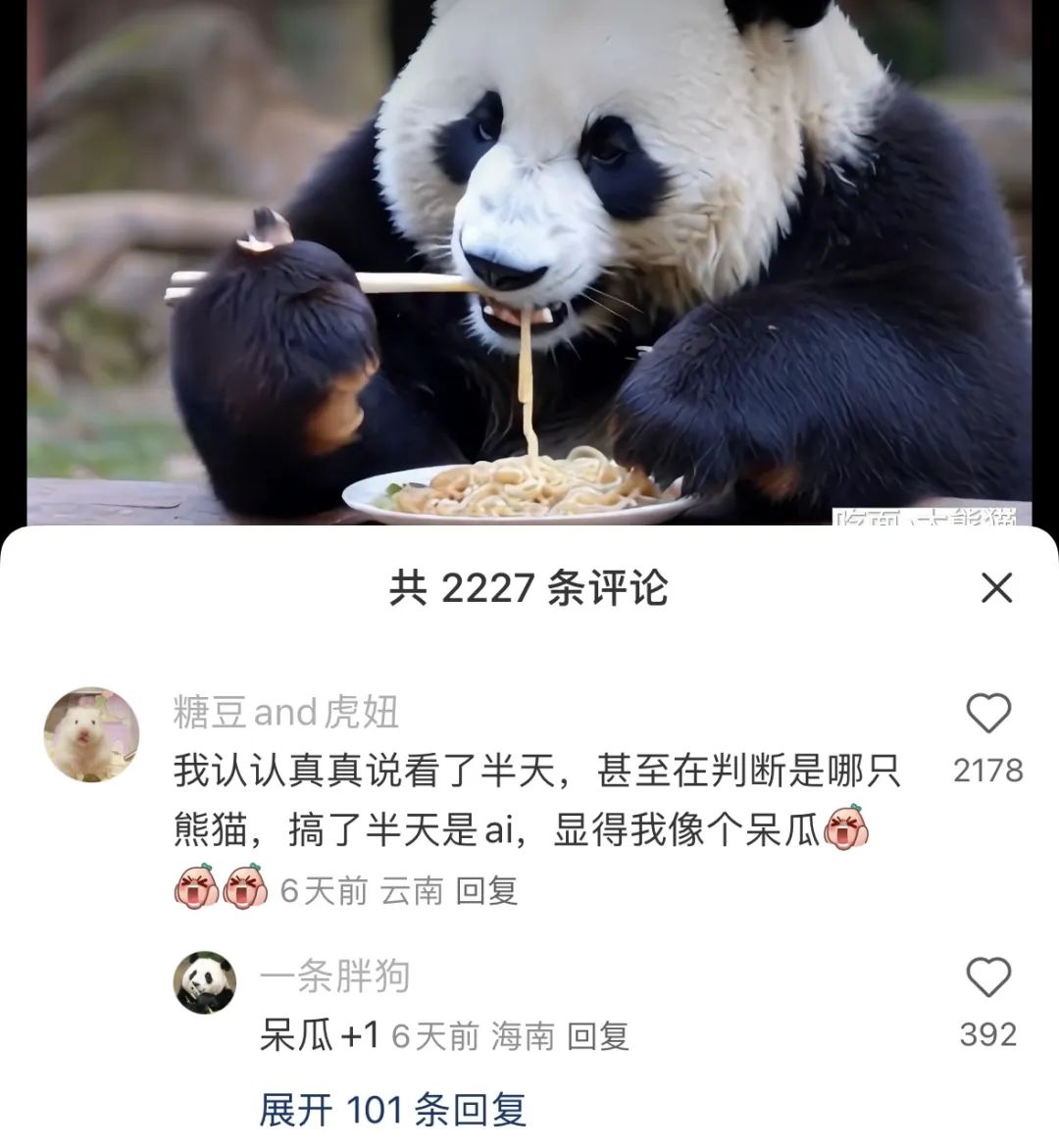Reply to 一条胖狗's 呆瓜+1 comment
Screen dimensions: 1059x1148
pyautogui.click(x=597, y=1036)
